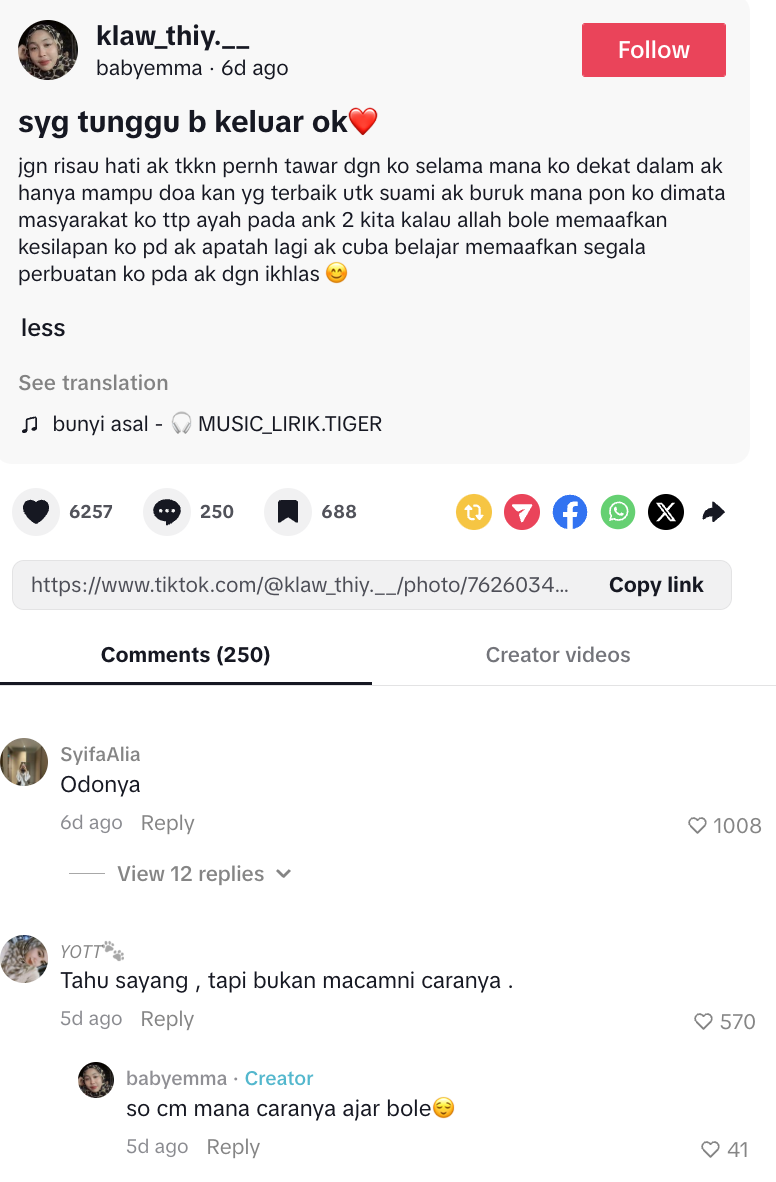Reply to babyemma's creator comment
776x1182 pixels.
(233, 1147)
